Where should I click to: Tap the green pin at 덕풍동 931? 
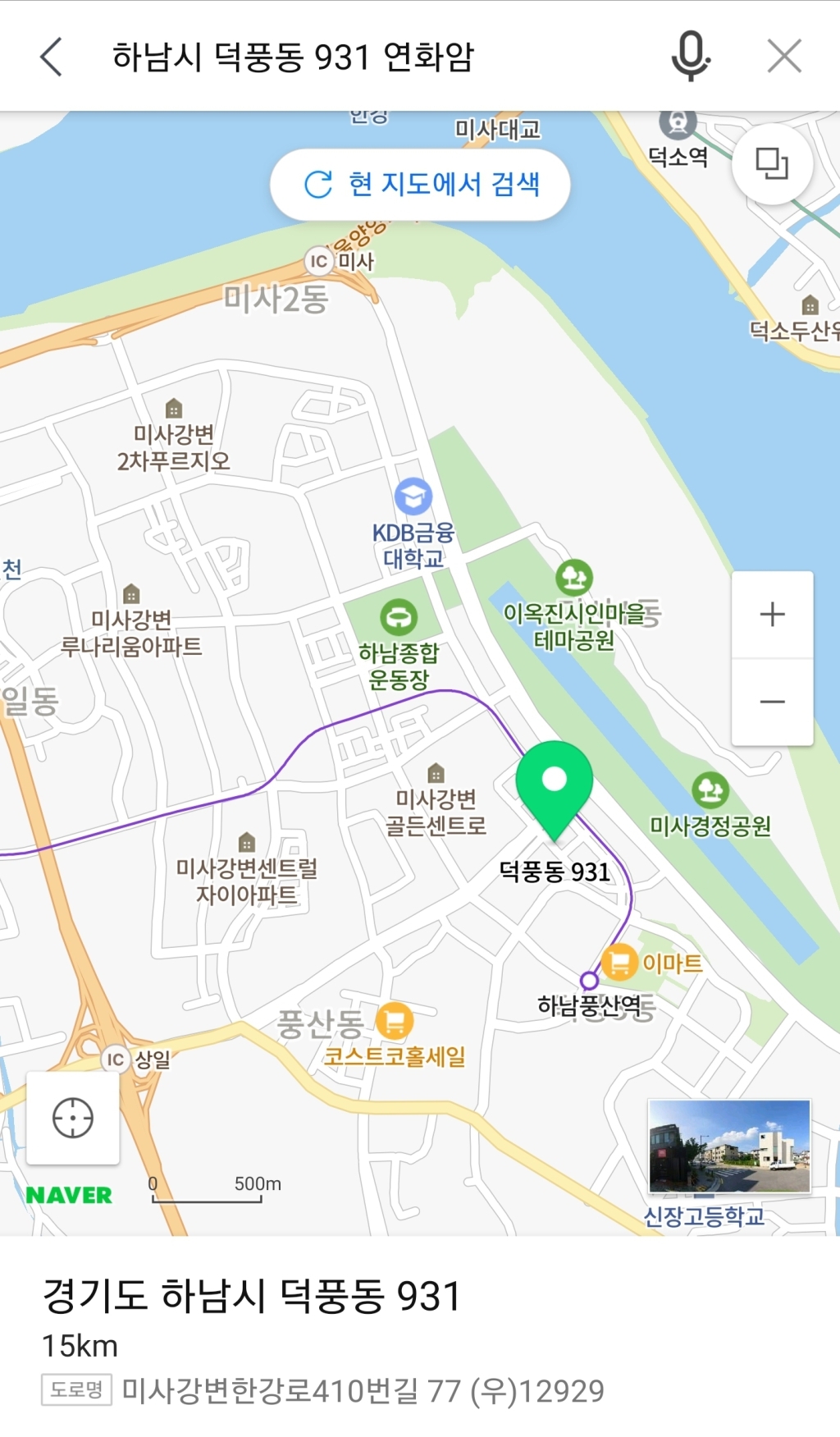pos(555,789)
